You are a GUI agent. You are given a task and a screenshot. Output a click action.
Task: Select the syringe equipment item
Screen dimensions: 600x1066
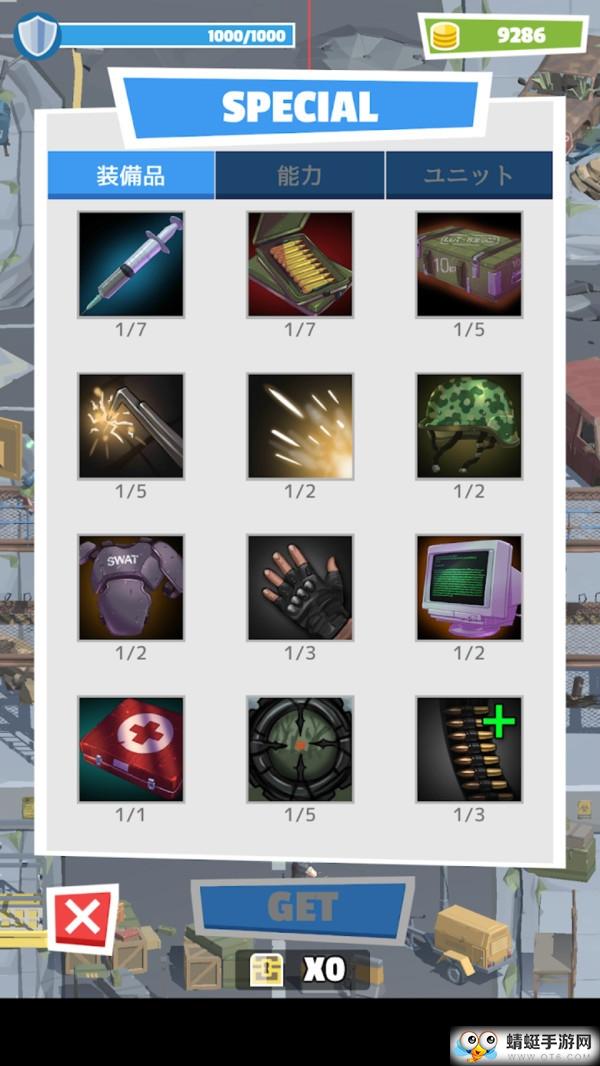pos(131,264)
